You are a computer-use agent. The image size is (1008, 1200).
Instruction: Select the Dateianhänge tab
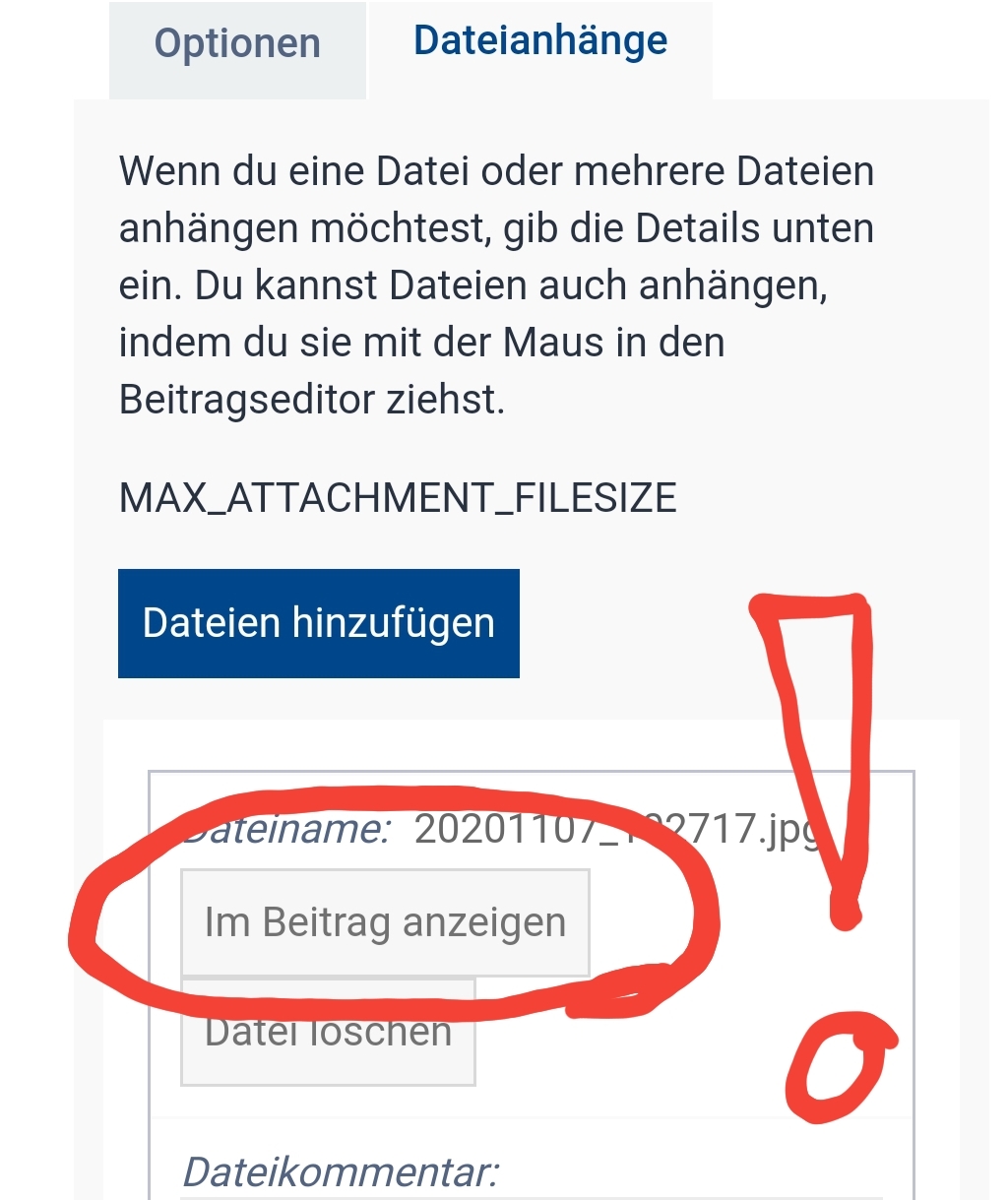coord(540,40)
